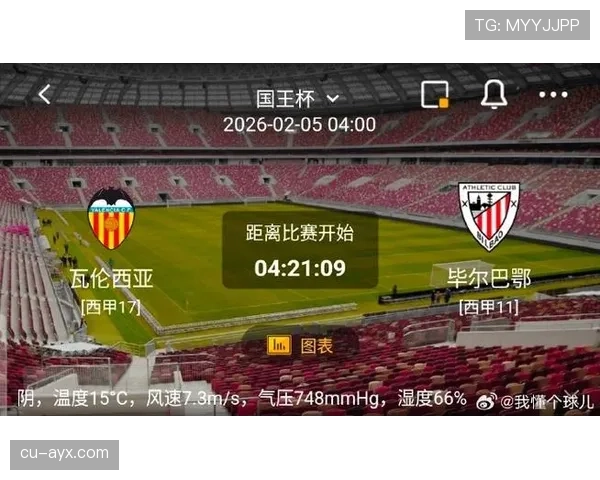Open the floating window icon

click(x=434, y=95)
